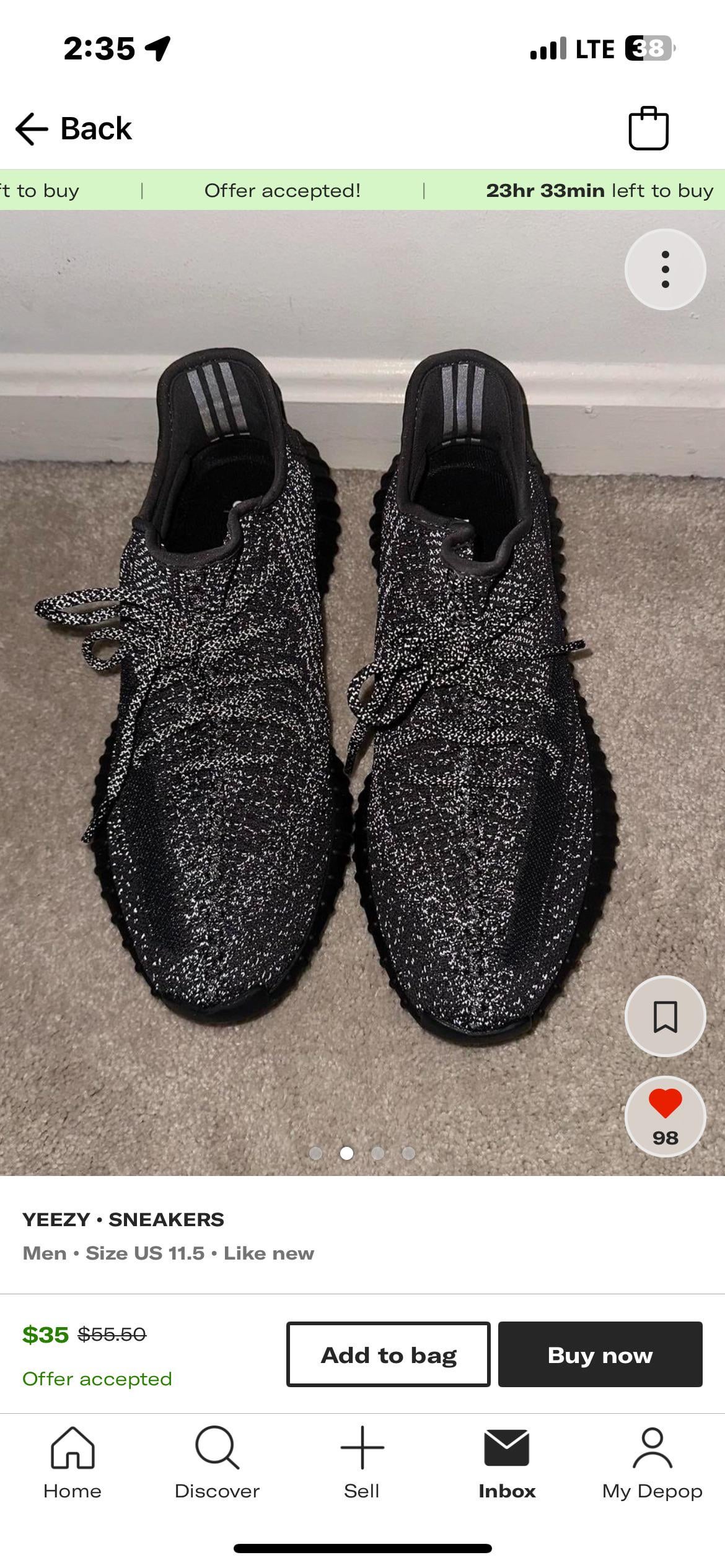Viewport: 725px width, 1568px height.
Task: Go to My Depop profile
Action: [652, 1463]
